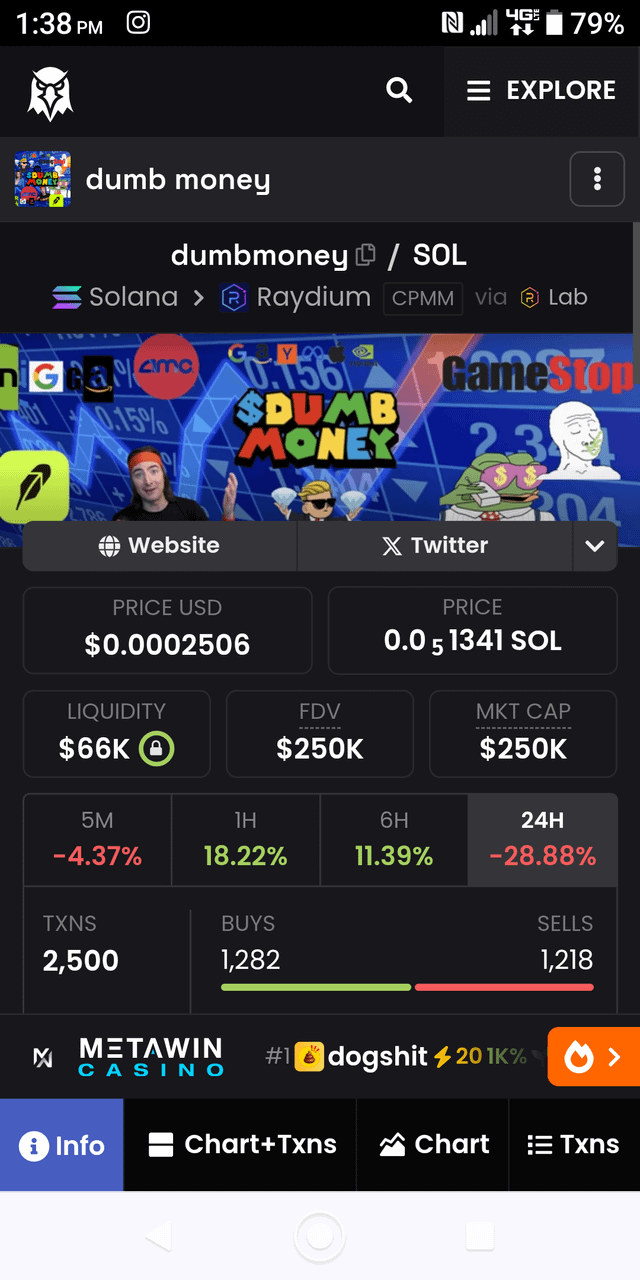Open the orange trending fire button
Screen dimensions: 640x1280
pos(593,1057)
